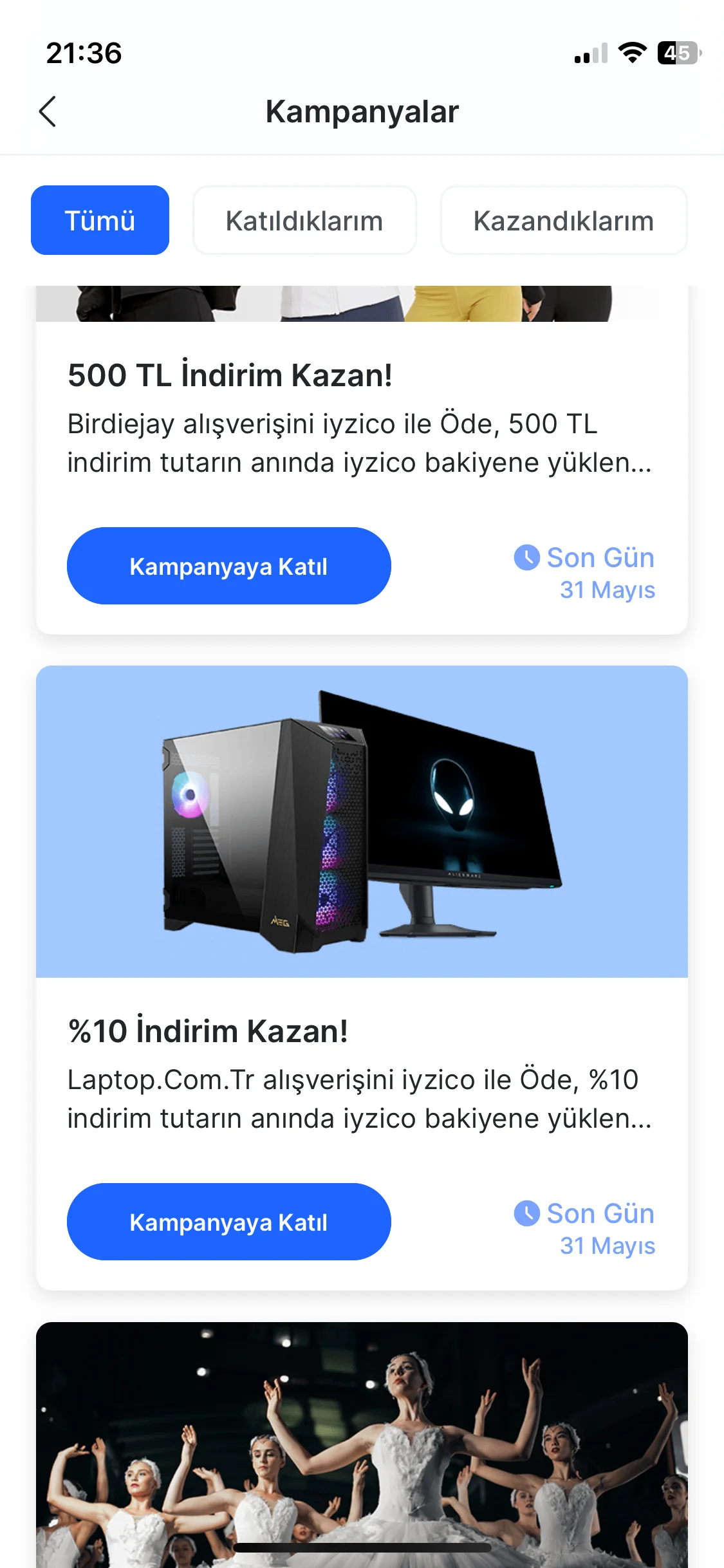Switch to the Kazandıklarım tab
Image resolution: width=724 pixels, height=1568 pixels.
[564, 220]
